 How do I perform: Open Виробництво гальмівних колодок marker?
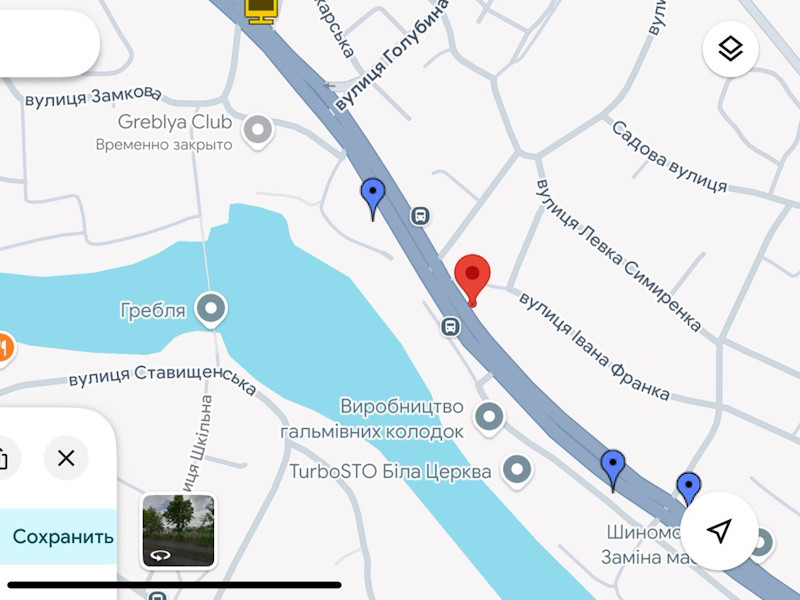coord(488,417)
